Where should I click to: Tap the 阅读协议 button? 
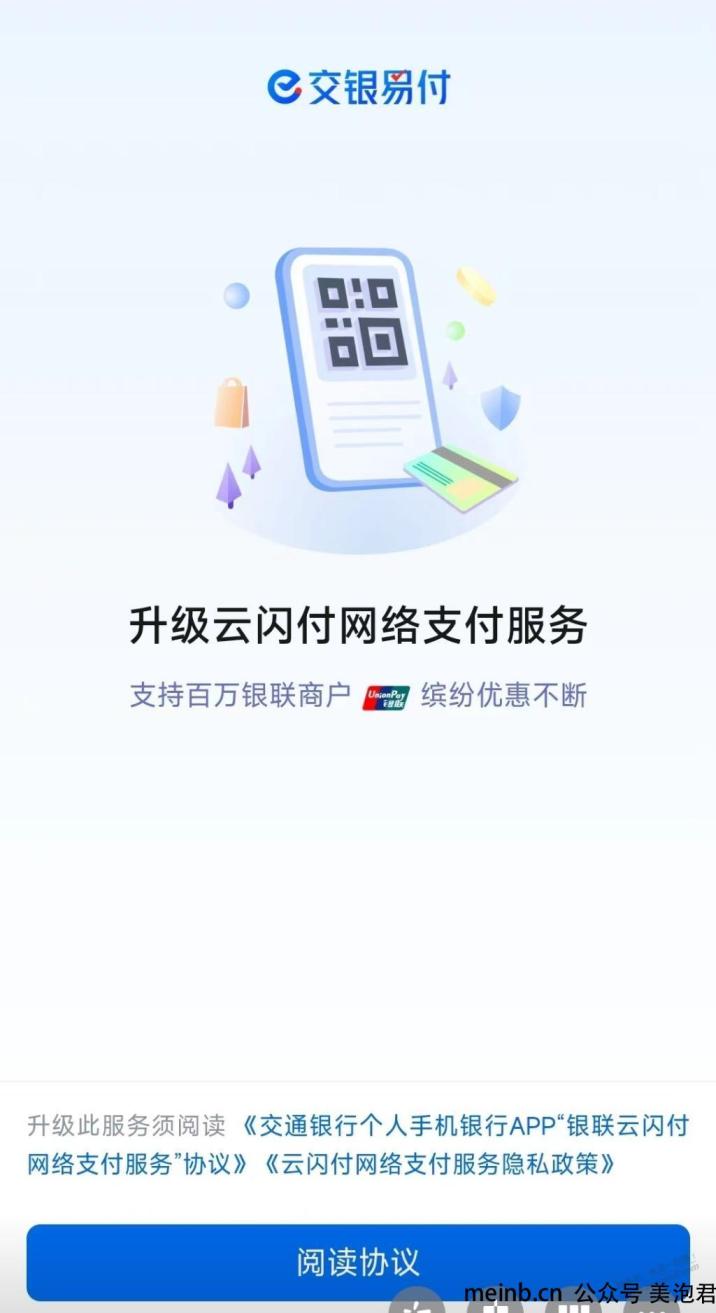tap(357, 1261)
